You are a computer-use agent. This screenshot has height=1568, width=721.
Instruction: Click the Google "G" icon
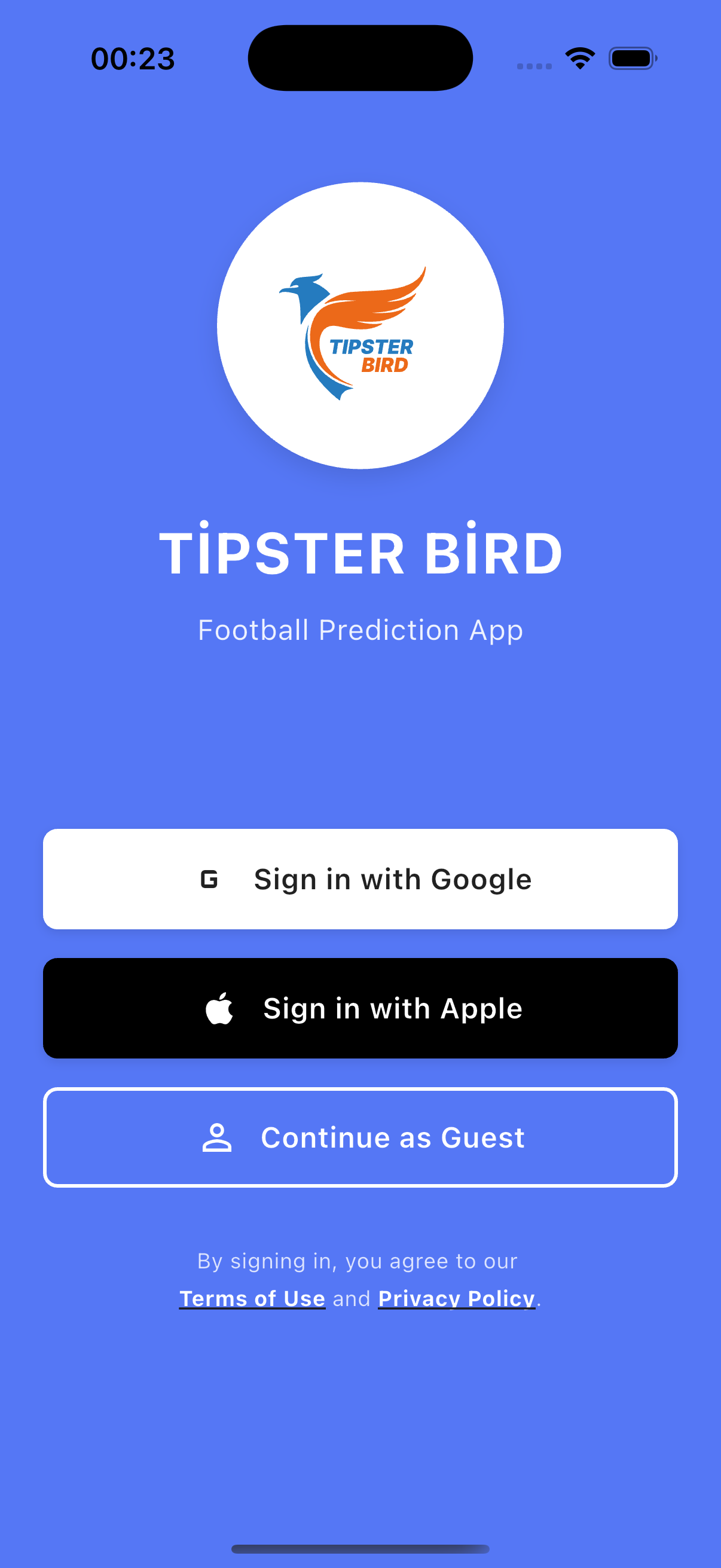(x=209, y=878)
